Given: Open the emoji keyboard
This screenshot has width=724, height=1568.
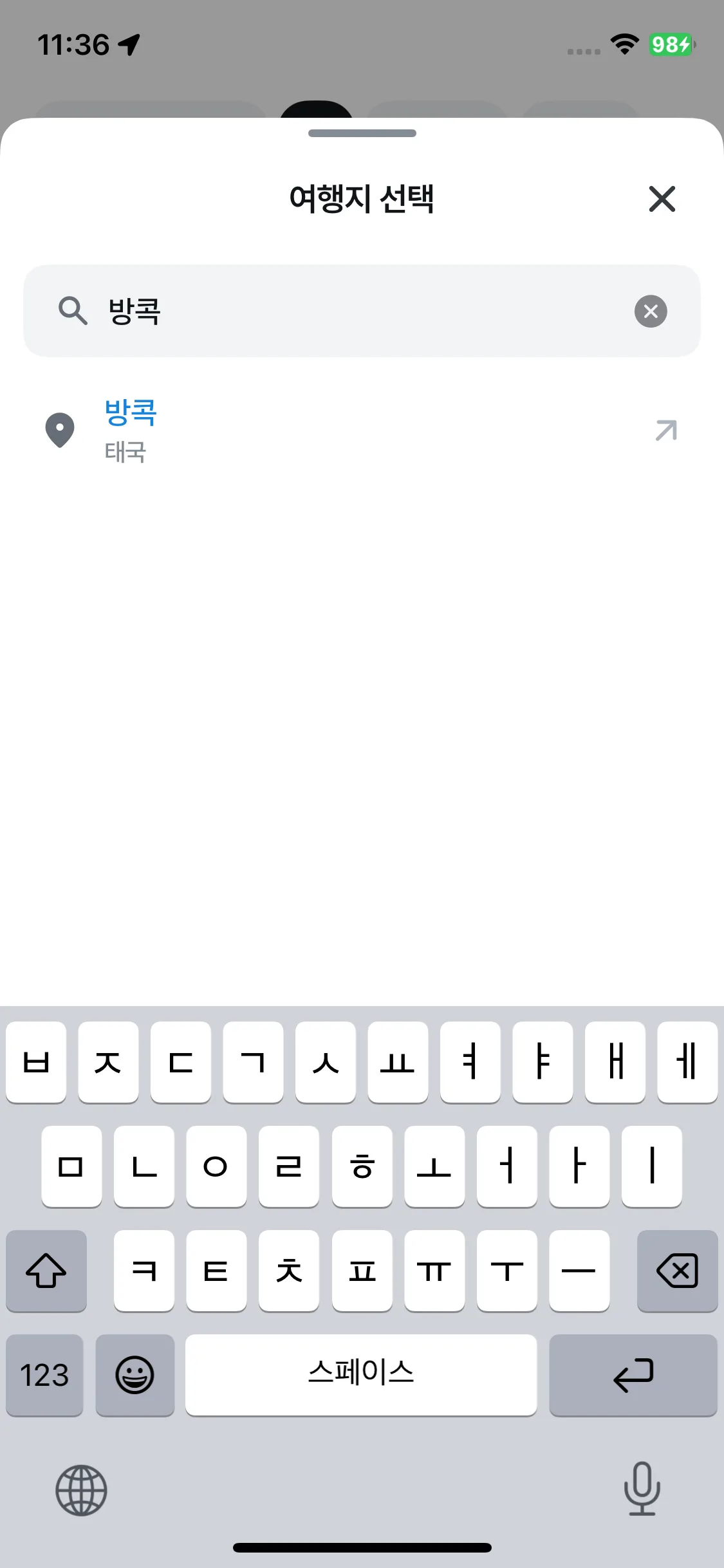Looking at the screenshot, I should pos(135,1375).
